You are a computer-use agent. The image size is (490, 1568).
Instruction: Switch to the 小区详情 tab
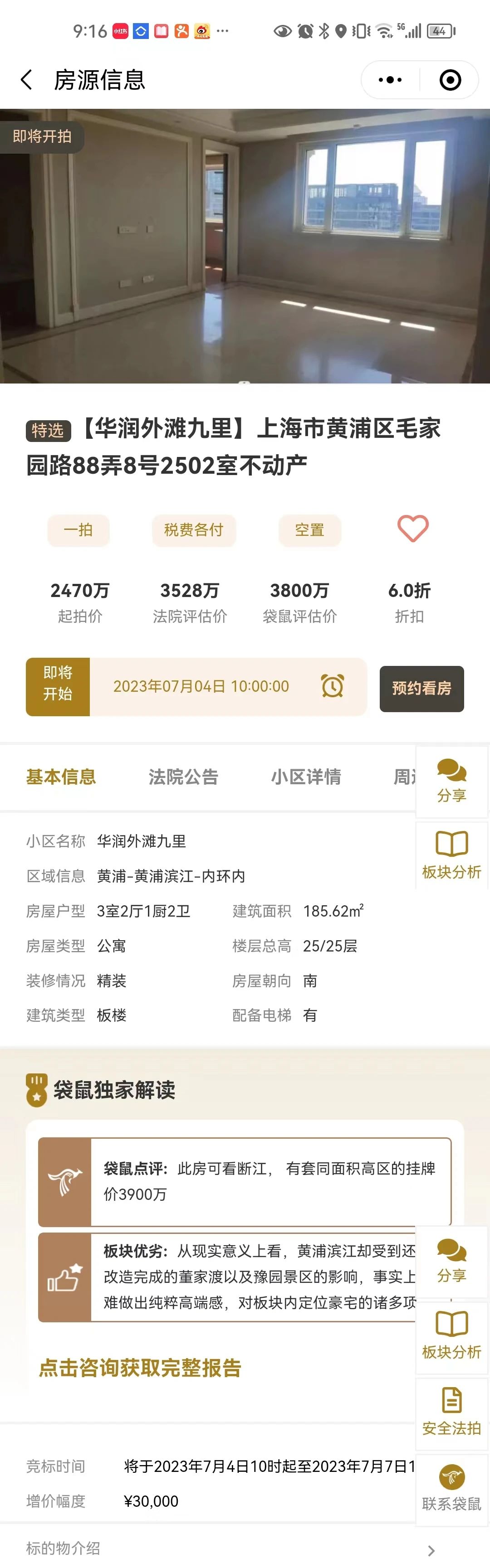(x=306, y=777)
